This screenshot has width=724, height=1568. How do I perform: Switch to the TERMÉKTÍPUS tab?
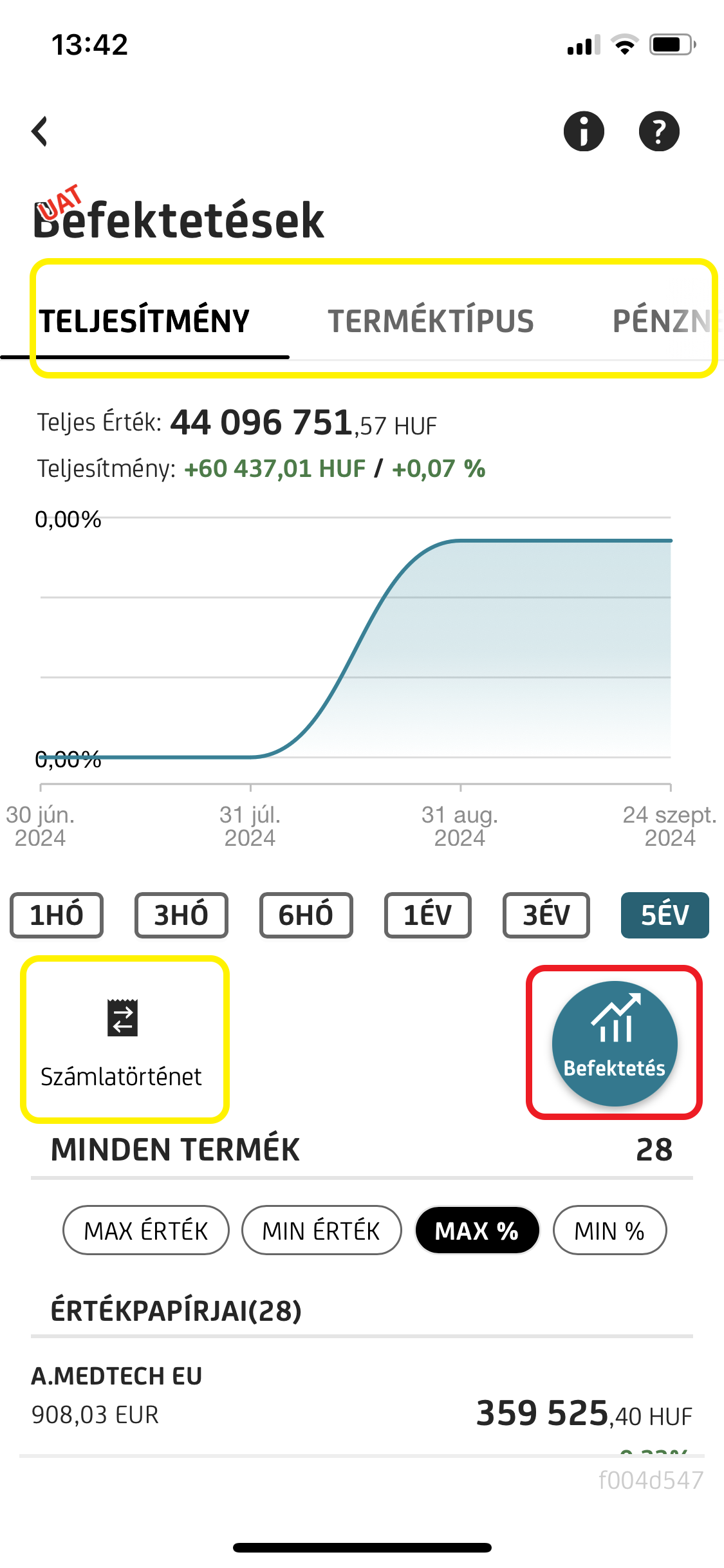coord(431,321)
